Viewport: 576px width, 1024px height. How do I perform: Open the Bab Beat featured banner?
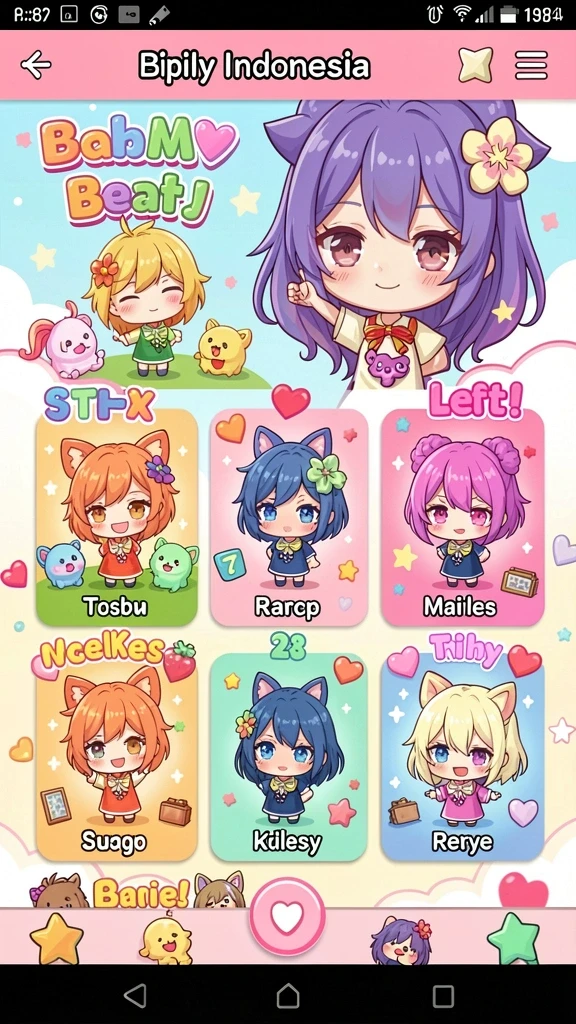click(288, 245)
